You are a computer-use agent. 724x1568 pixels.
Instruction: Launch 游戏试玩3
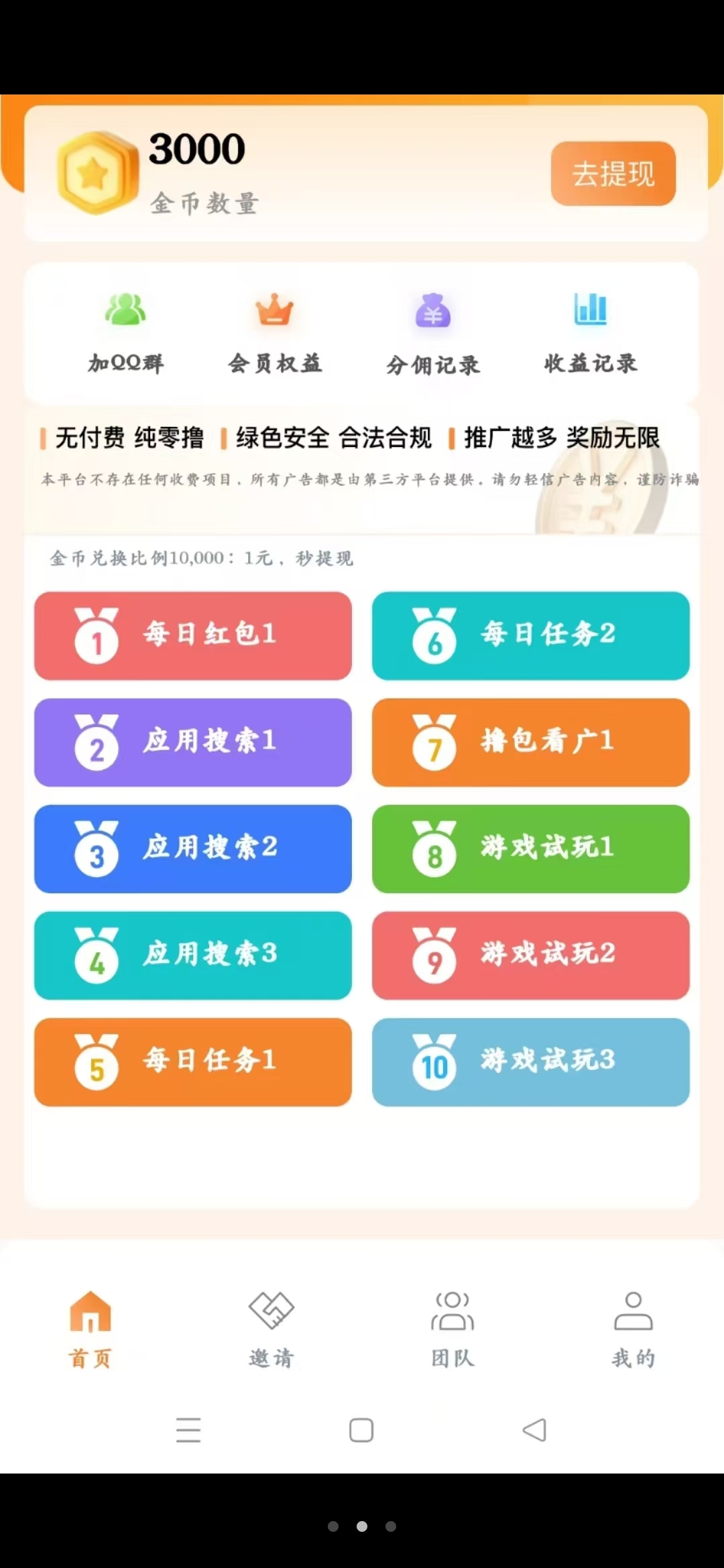click(531, 1062)
